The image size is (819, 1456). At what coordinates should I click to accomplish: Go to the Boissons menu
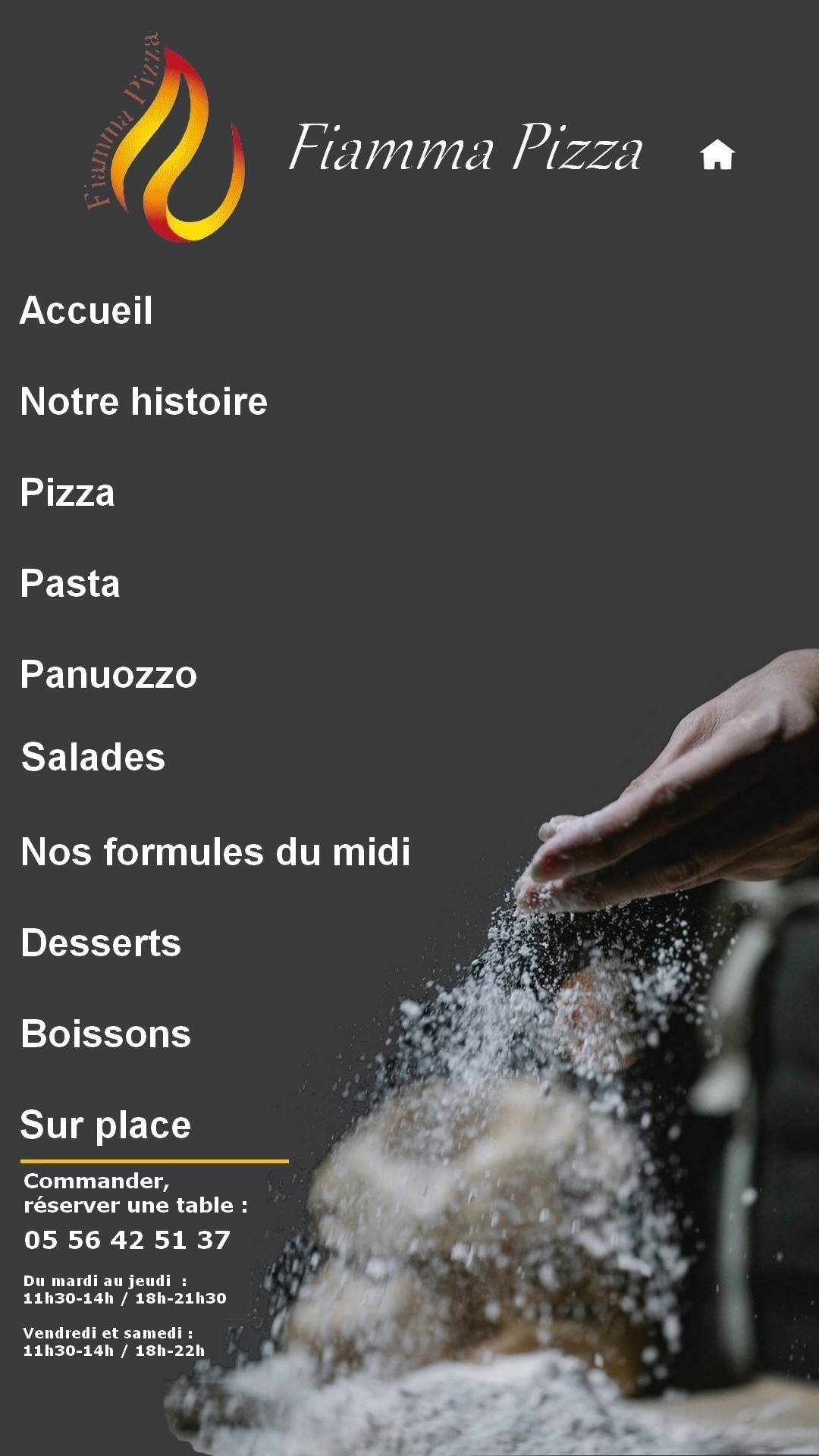click(x=106, y=1034)
